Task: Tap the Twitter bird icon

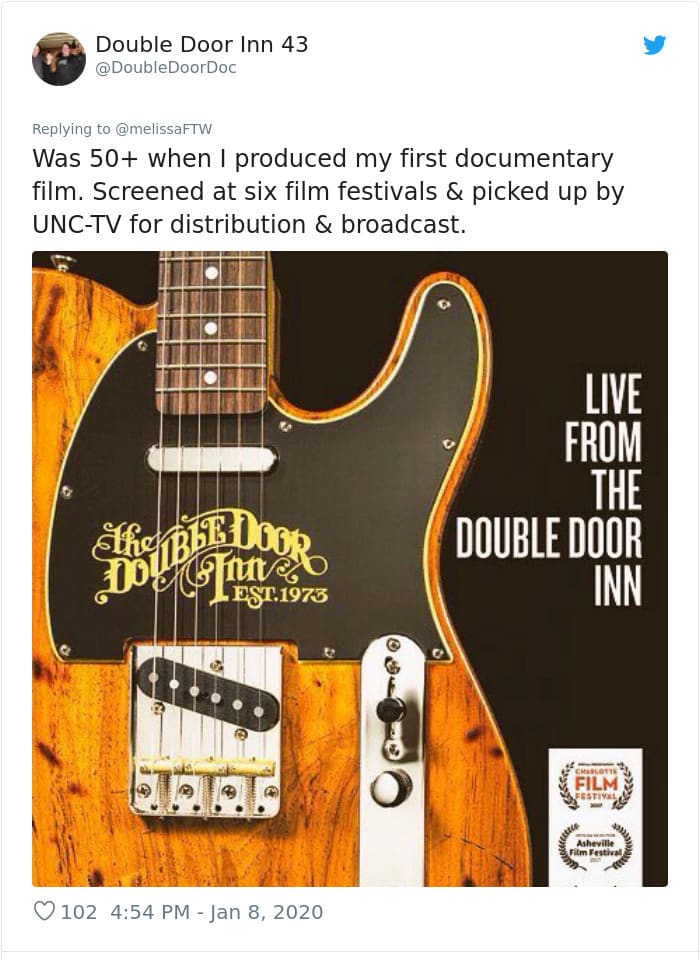Action: tap(654, 45)
